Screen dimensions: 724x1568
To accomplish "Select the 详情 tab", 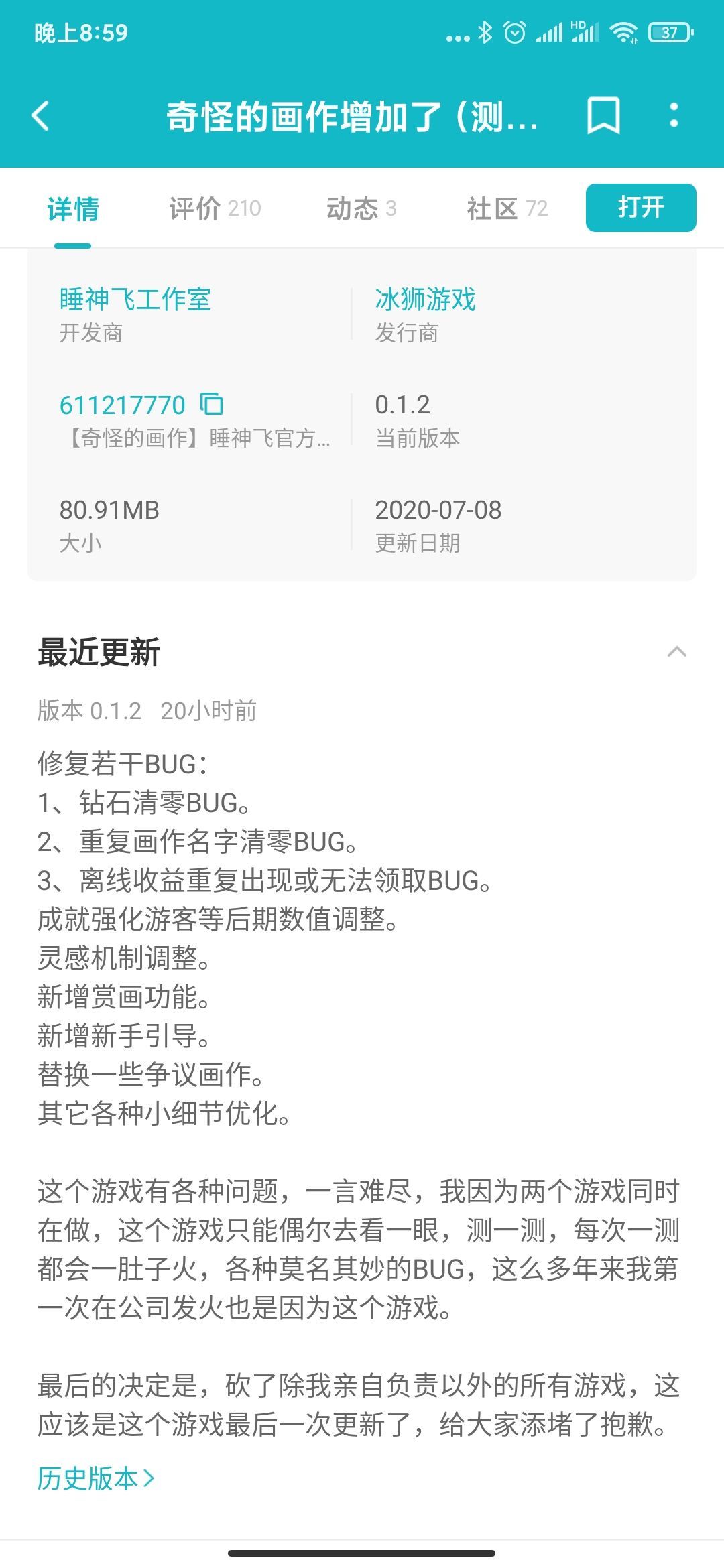I will [73, 209].
